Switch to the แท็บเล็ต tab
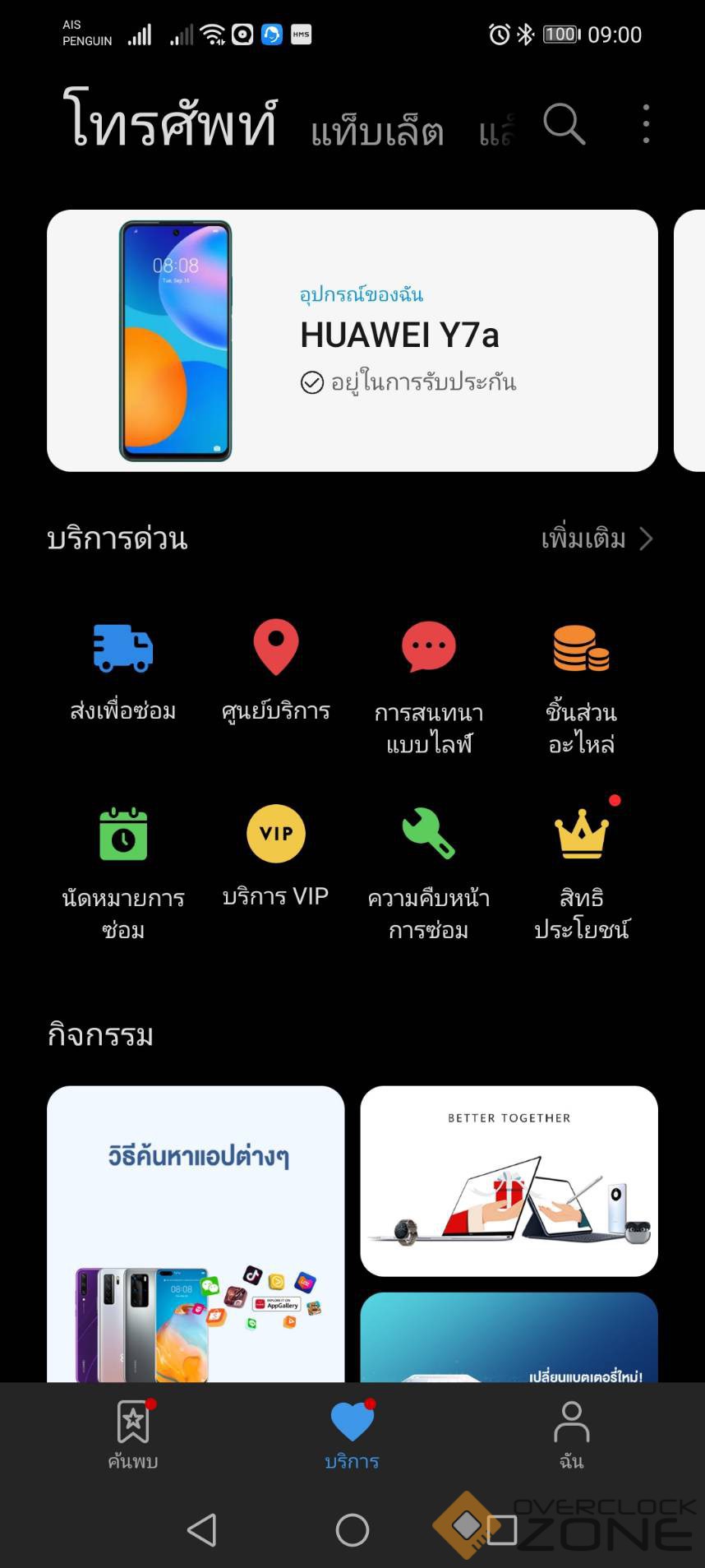The width and height of the screenshot is (705, 1568). pos(377,131)
